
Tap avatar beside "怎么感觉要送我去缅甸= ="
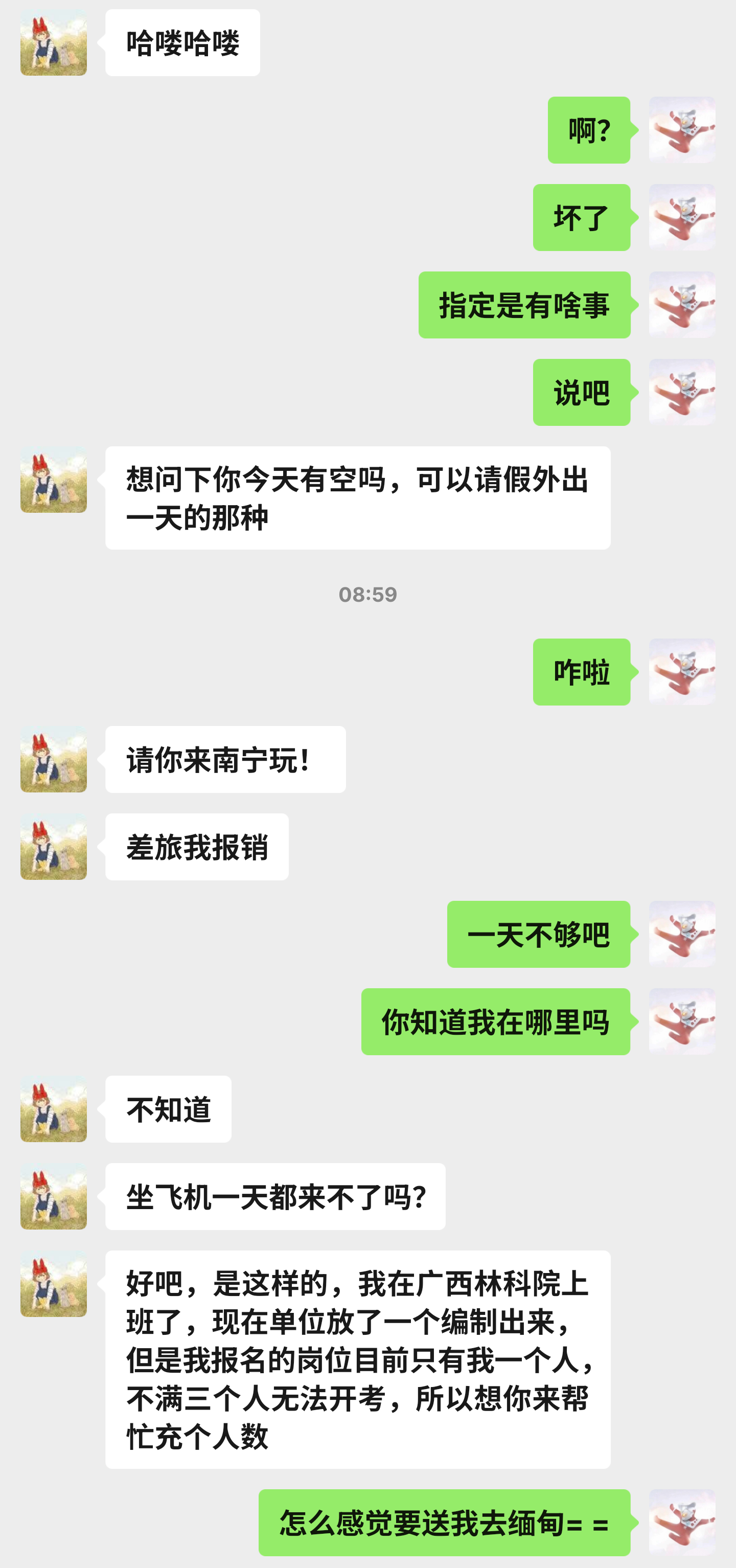click(x=682, y=1522)
